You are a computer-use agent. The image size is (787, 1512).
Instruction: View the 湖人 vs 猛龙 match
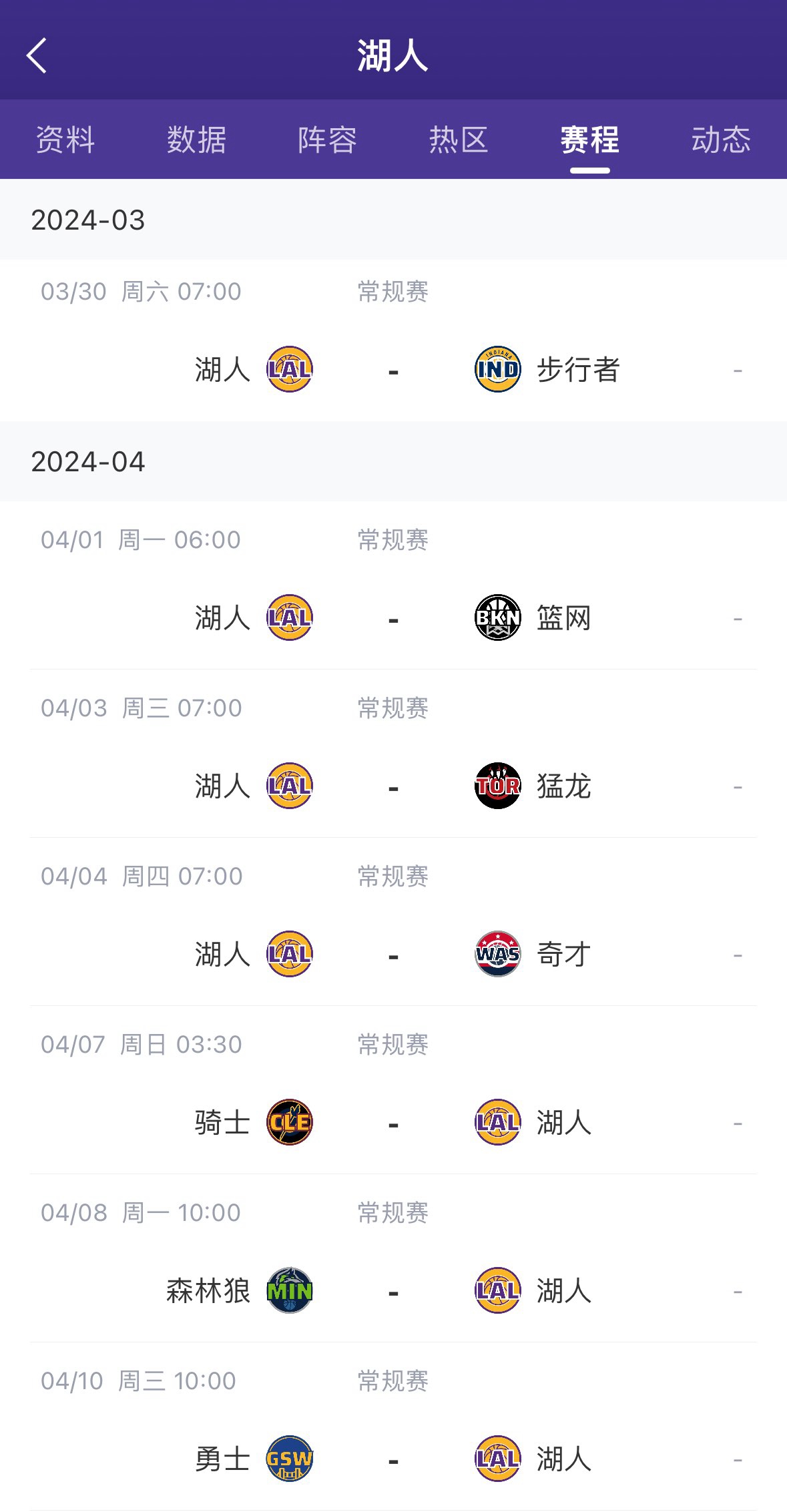[393, 754]
